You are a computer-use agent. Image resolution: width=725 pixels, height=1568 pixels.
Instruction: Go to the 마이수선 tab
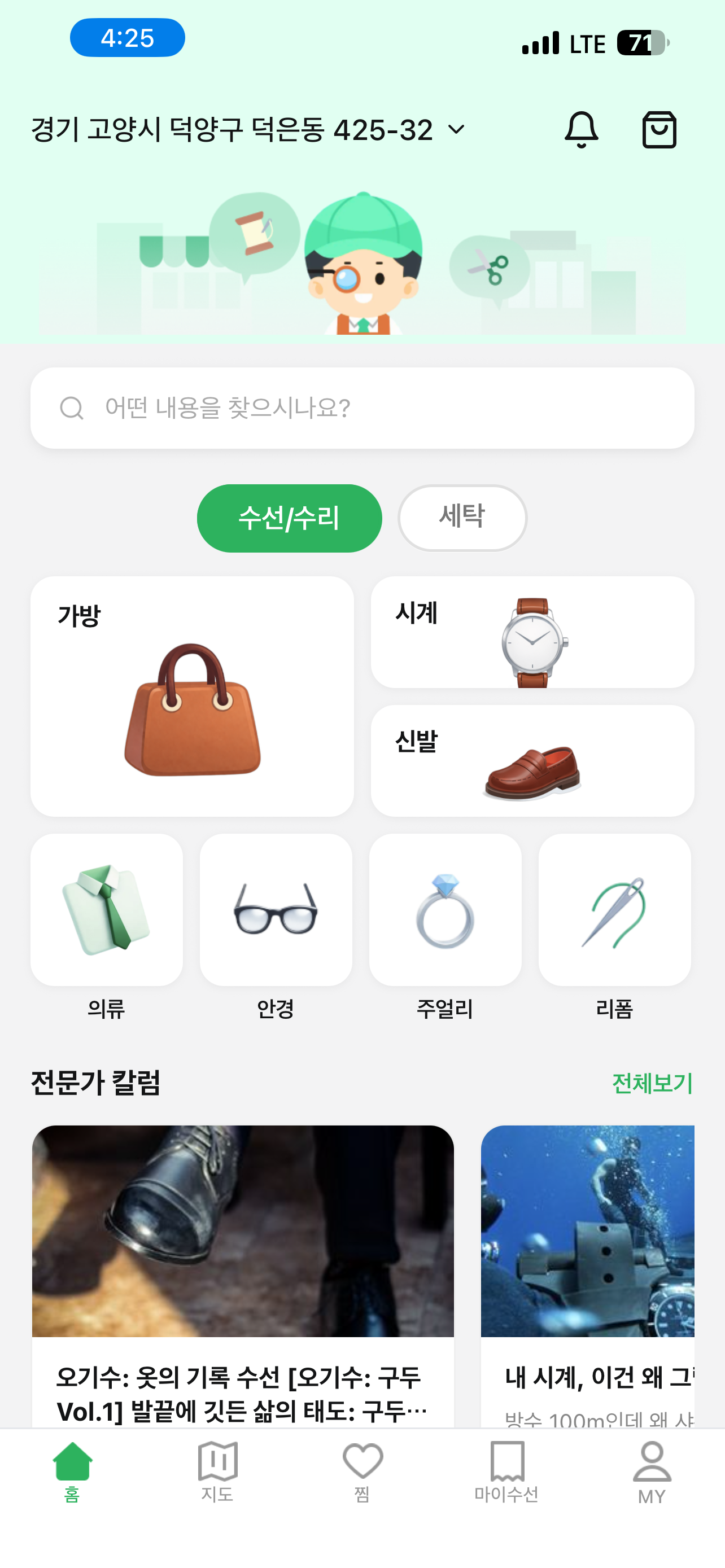coord(506,1470)
